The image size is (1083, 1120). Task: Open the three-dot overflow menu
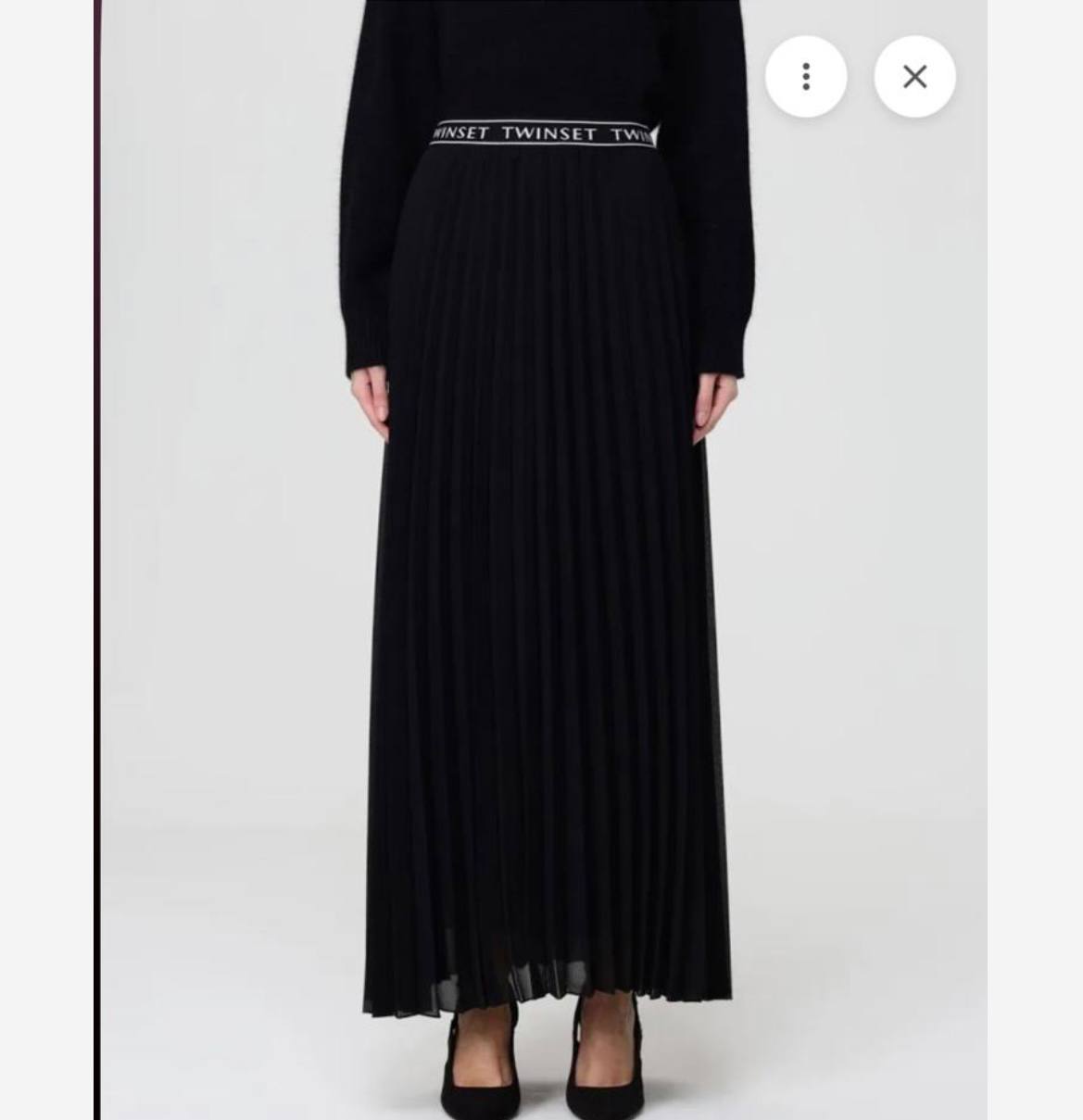tap(805, 77)
